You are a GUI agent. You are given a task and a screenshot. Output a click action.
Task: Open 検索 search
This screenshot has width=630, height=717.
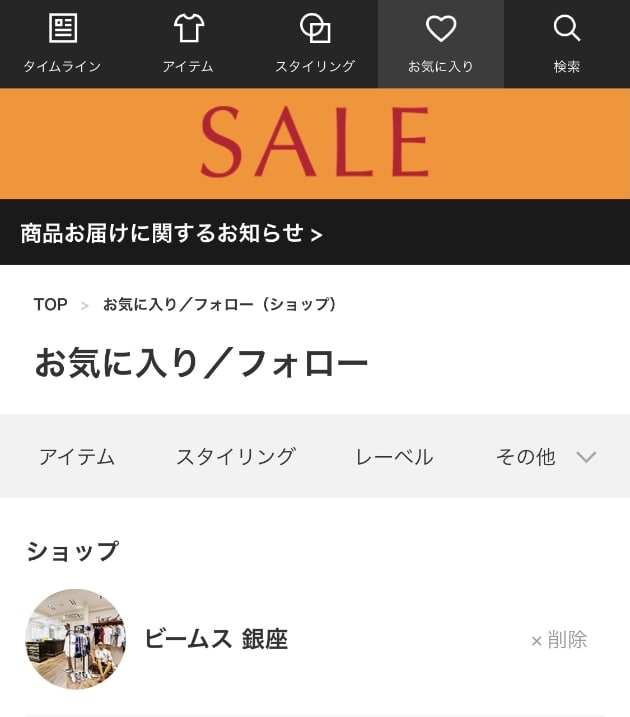pos(567,44)
